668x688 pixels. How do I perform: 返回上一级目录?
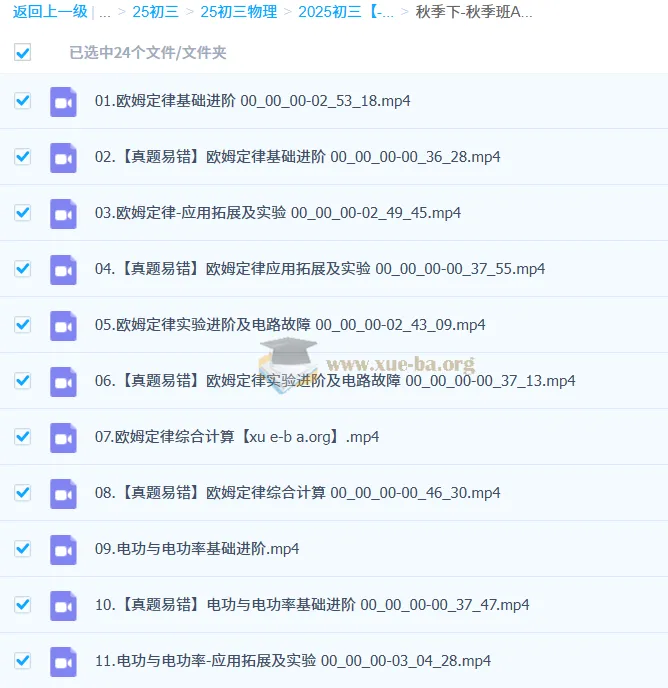50,12
